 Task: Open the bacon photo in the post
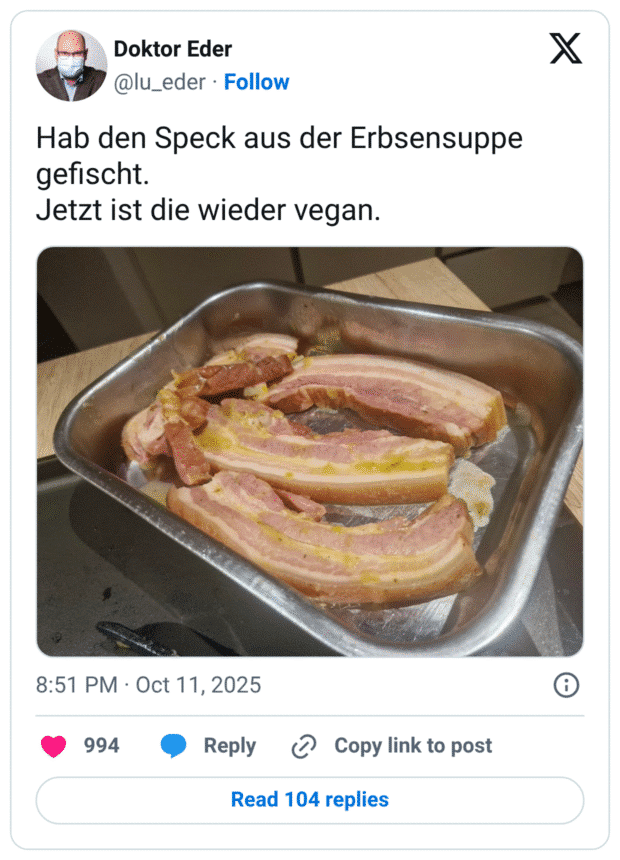(310, 452)
